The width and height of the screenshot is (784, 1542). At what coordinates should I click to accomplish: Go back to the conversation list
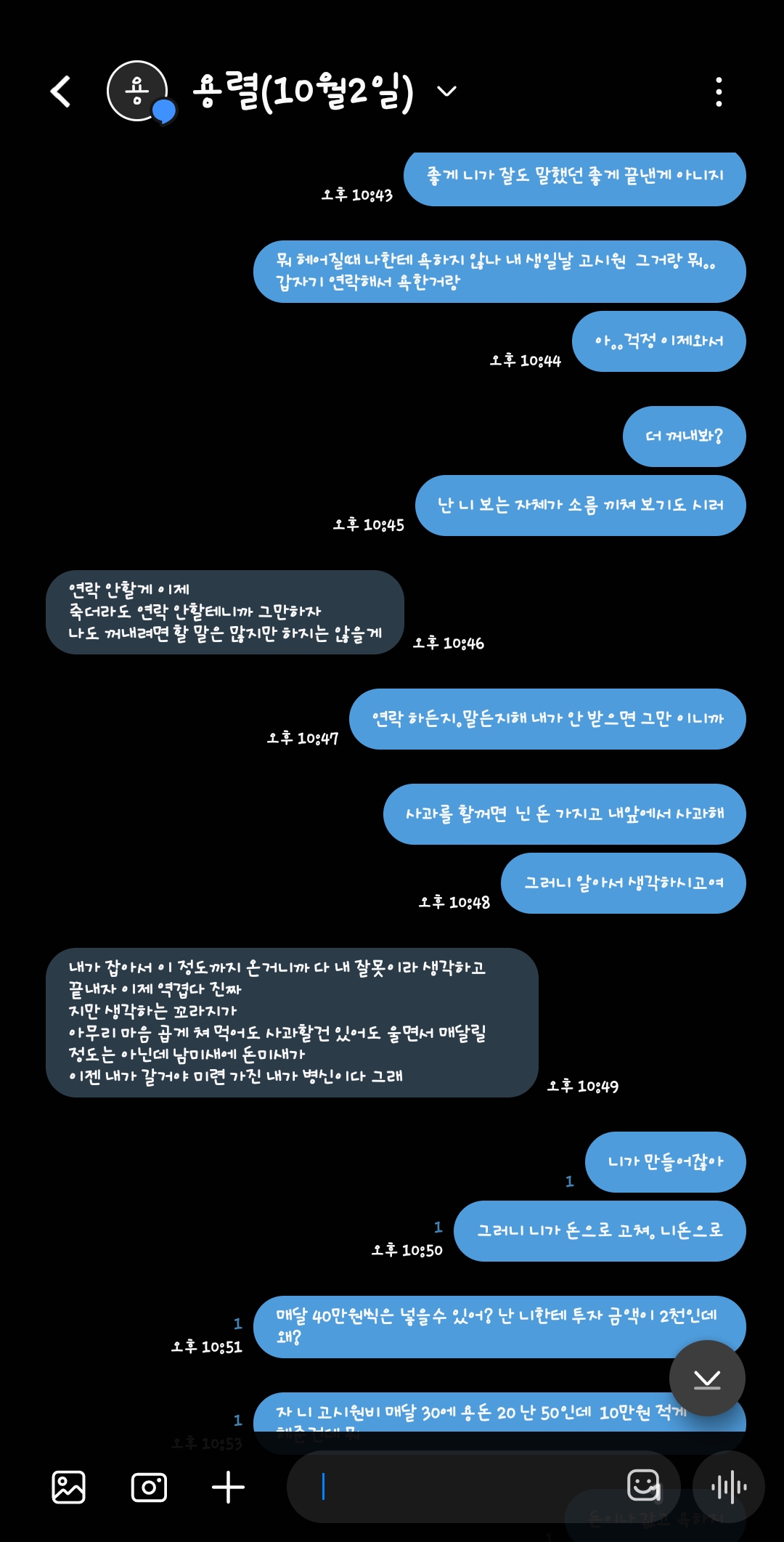click(61, 92)
